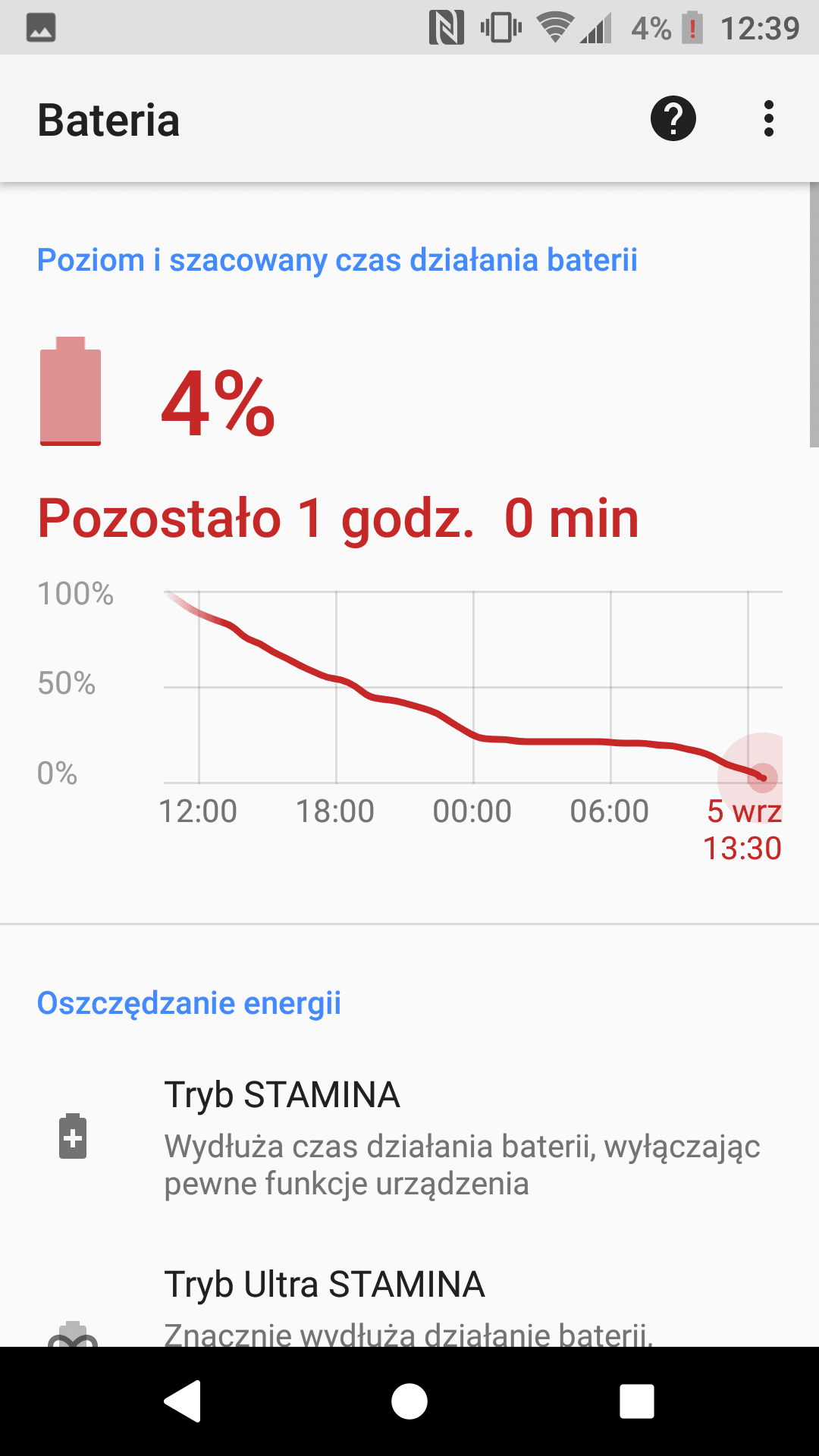The image size is (819, 1456).
Task: Go to the home screen
Action: point(409,1401)
